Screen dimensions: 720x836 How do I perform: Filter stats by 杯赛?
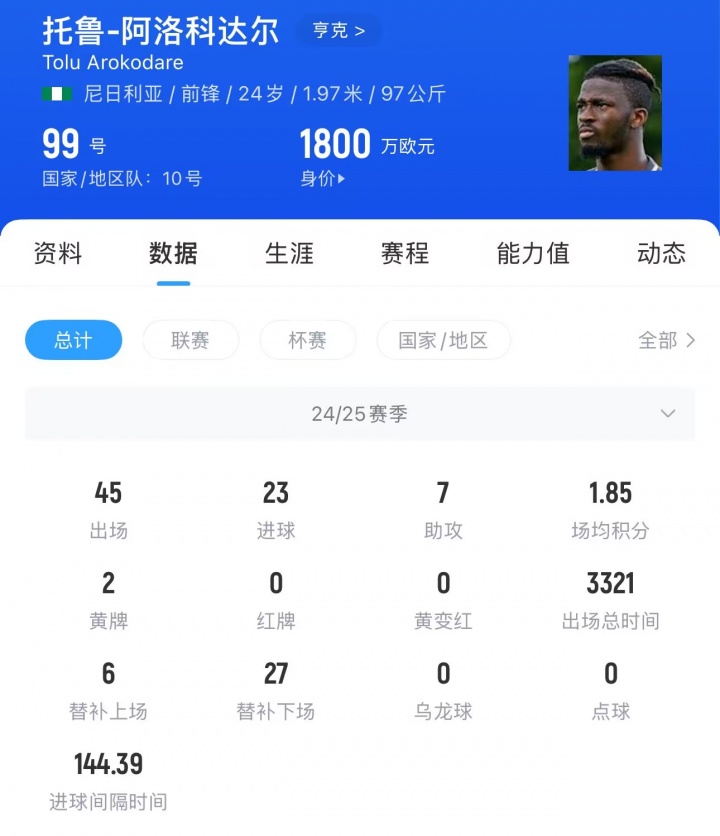(307, 340)
